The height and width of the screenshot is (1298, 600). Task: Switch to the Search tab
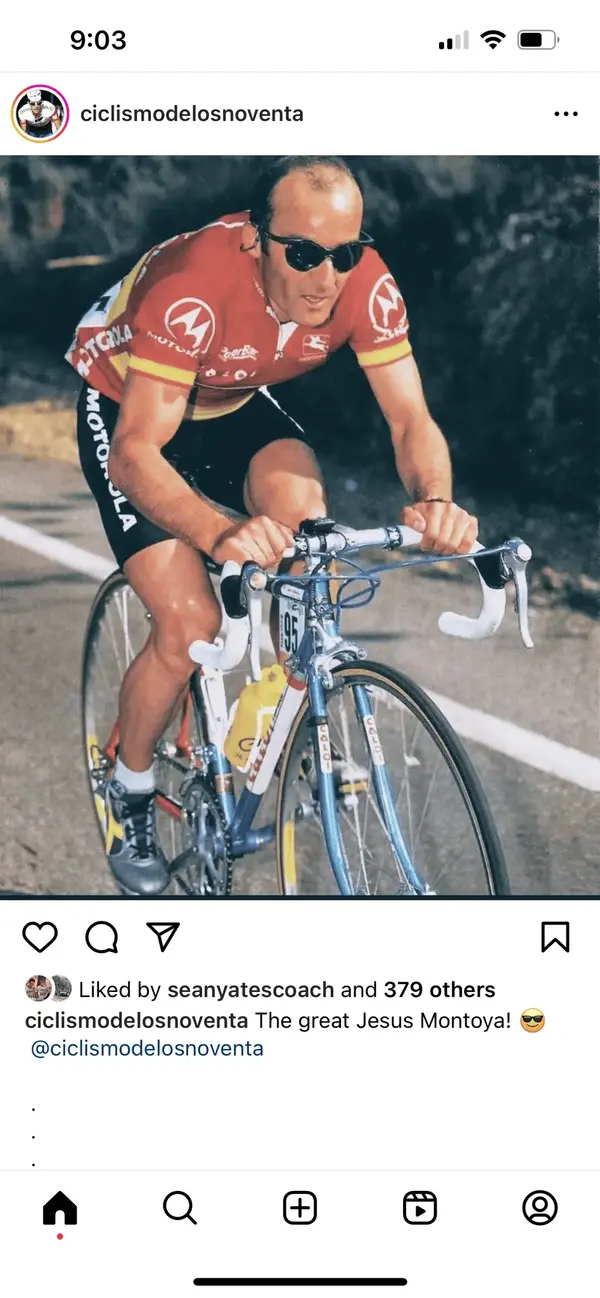(180, 1208)
